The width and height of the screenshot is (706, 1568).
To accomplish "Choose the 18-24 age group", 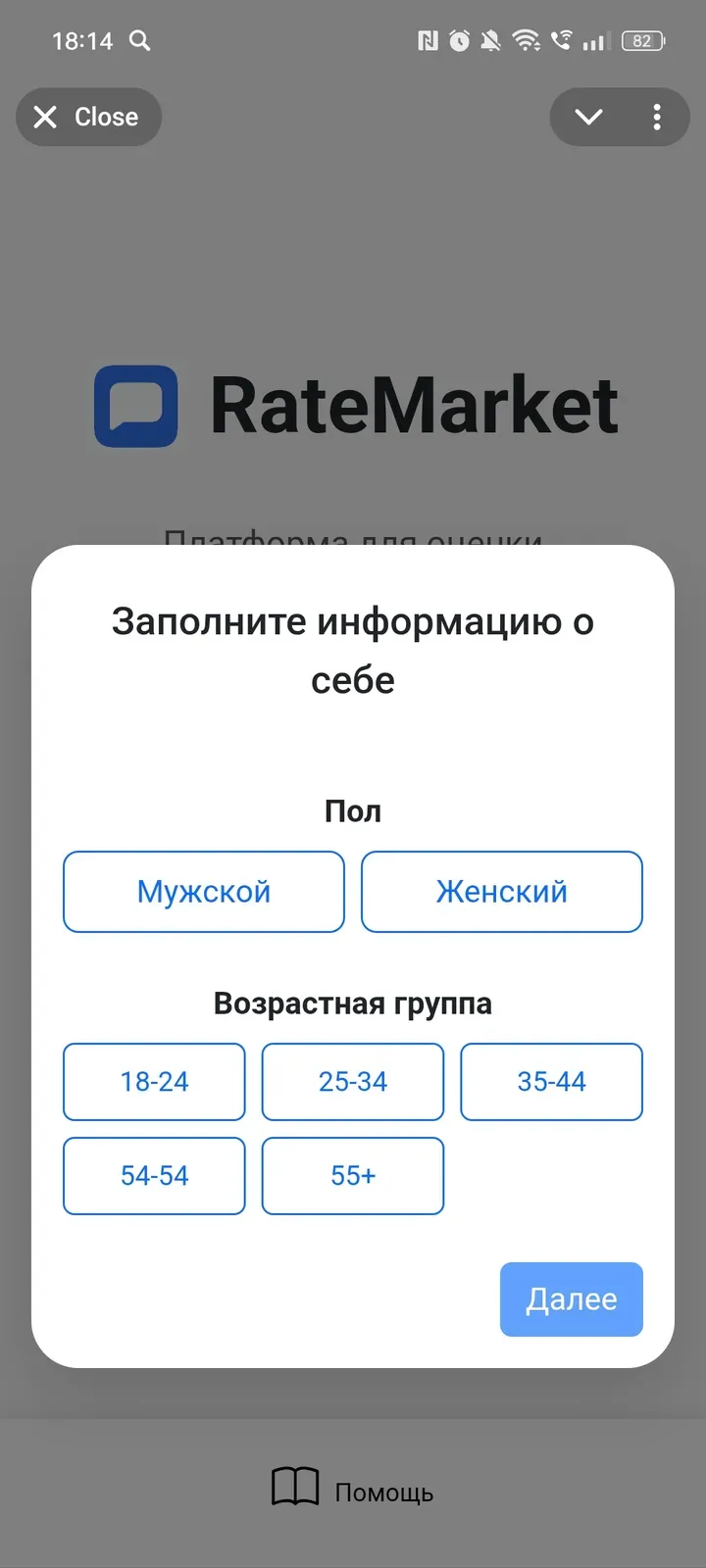I will tap(154, 1082).
